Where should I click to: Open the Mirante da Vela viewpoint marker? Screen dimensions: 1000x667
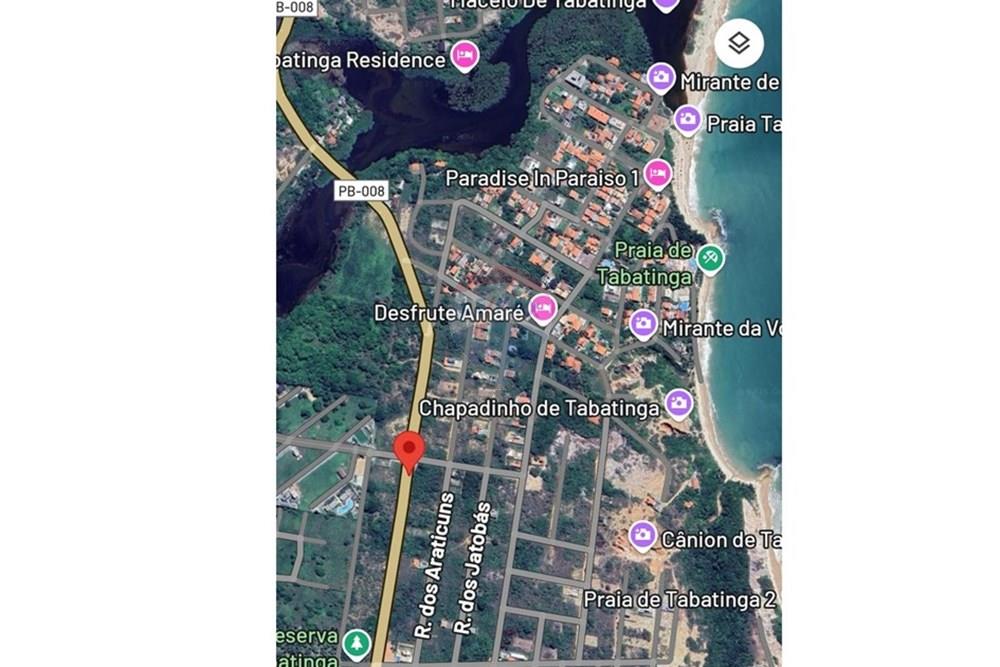(x=644, y=324)
